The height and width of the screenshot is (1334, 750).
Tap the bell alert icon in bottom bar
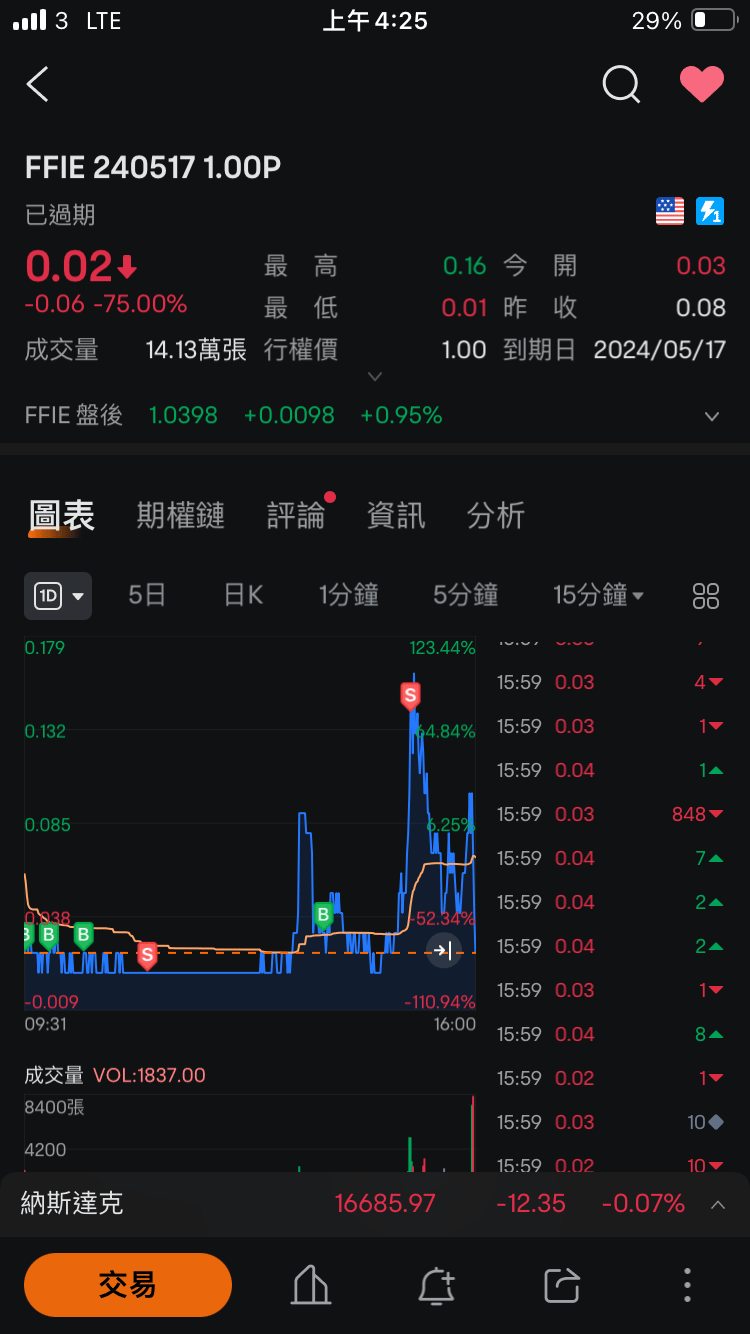(435, 1286)
